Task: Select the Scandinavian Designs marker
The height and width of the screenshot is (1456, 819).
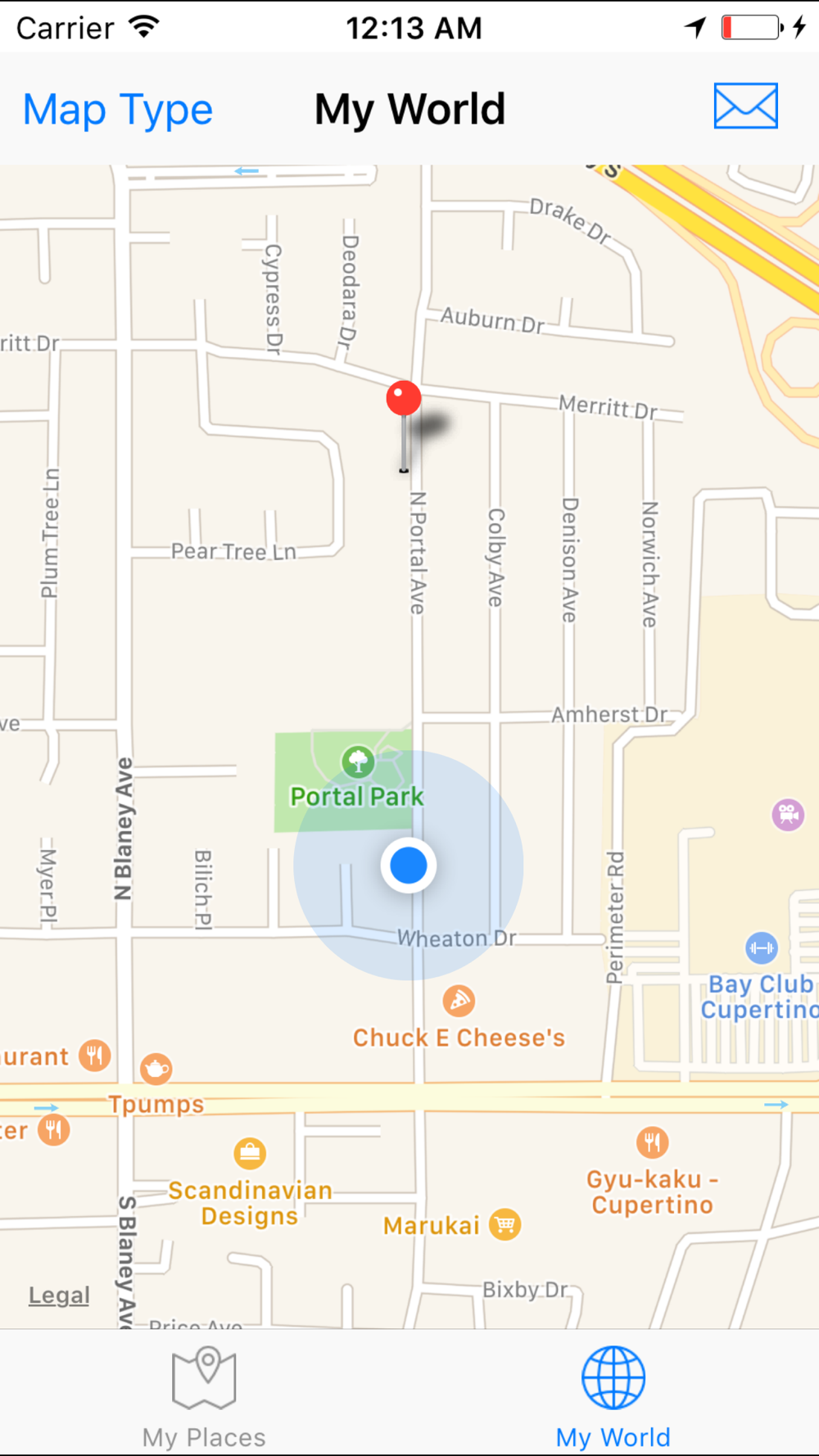Action: coord(250,1154)
